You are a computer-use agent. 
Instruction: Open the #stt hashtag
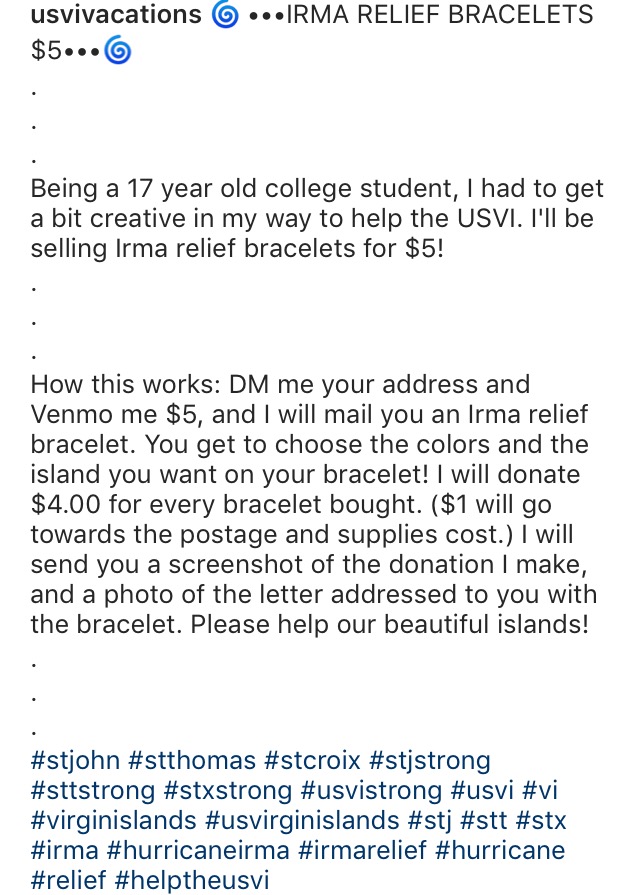(485, 821)
